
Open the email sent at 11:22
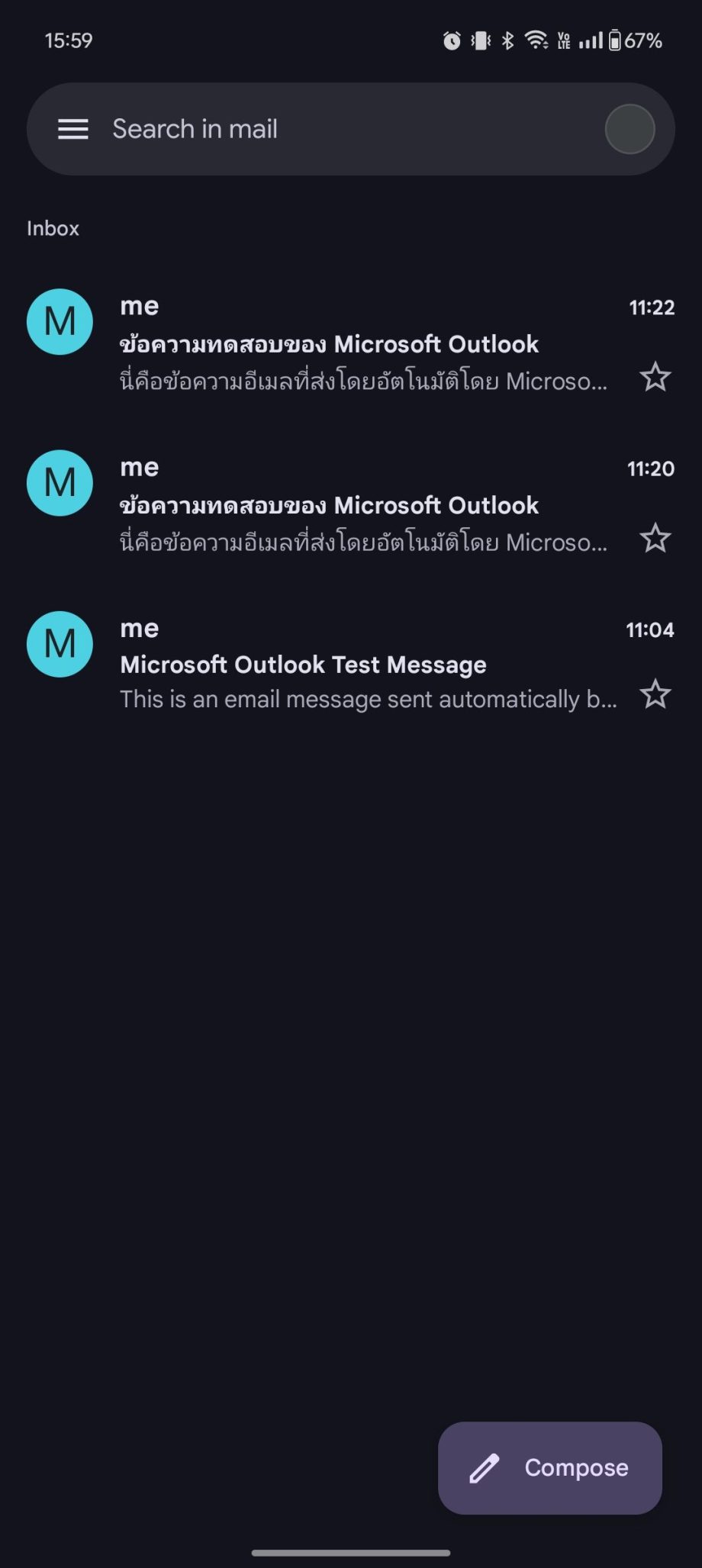[x=343, y=344]
